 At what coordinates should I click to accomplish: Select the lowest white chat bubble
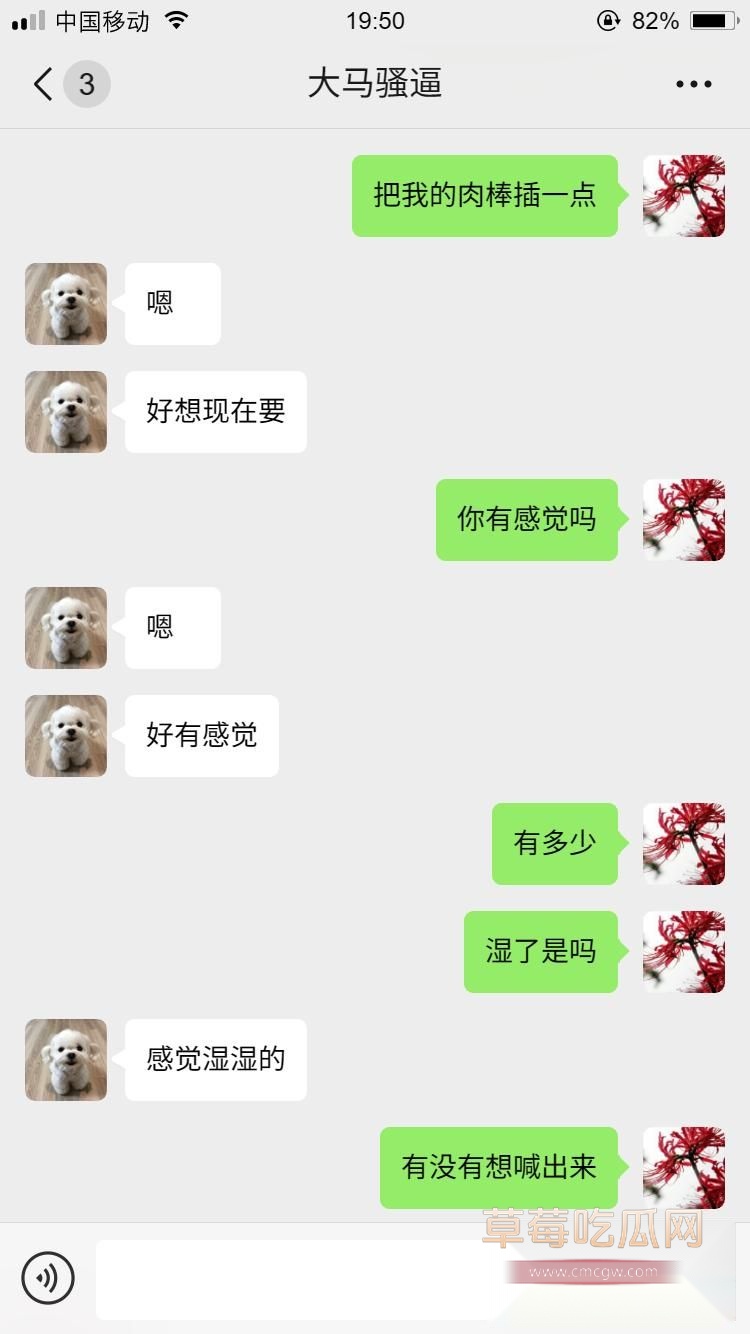215,1060
